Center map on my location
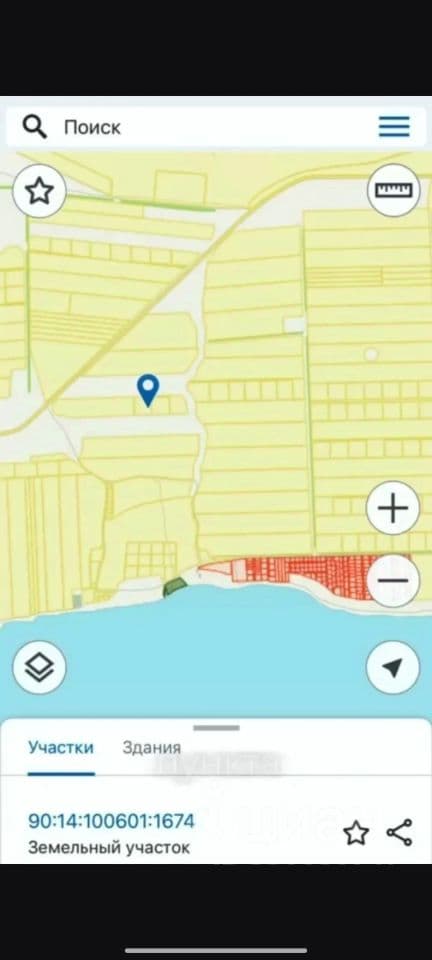432x960 pixels. coord(393,667)
